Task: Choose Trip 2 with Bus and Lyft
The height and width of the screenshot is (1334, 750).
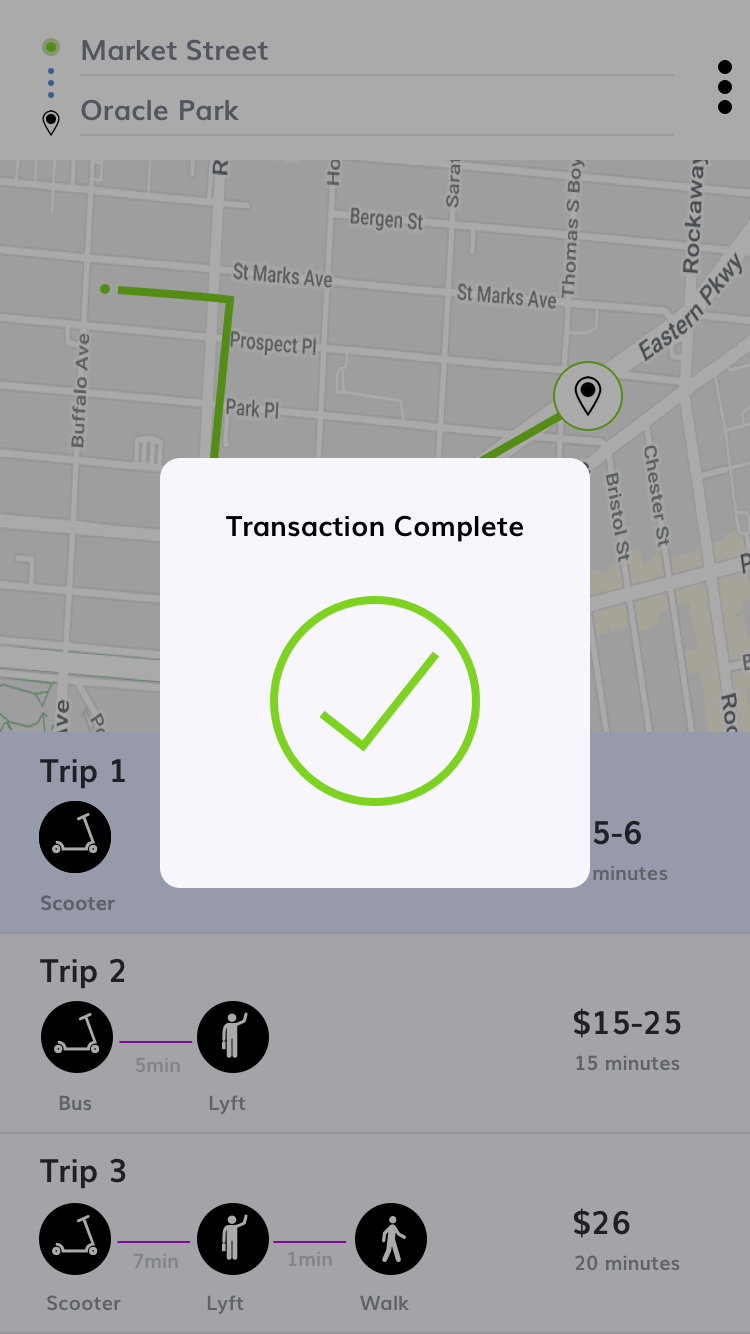Action: pyautogui.click(x=375, y=1033)
